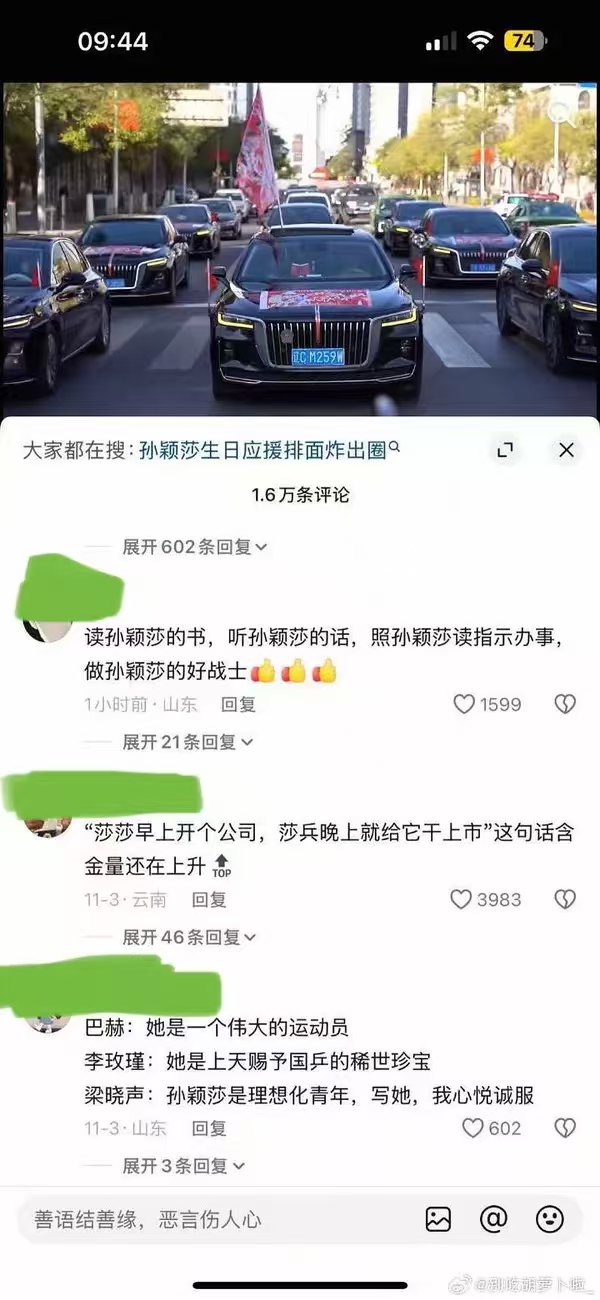Mention someone with the @ icon
600x1300 pixels.
(x=494, y=1219)
